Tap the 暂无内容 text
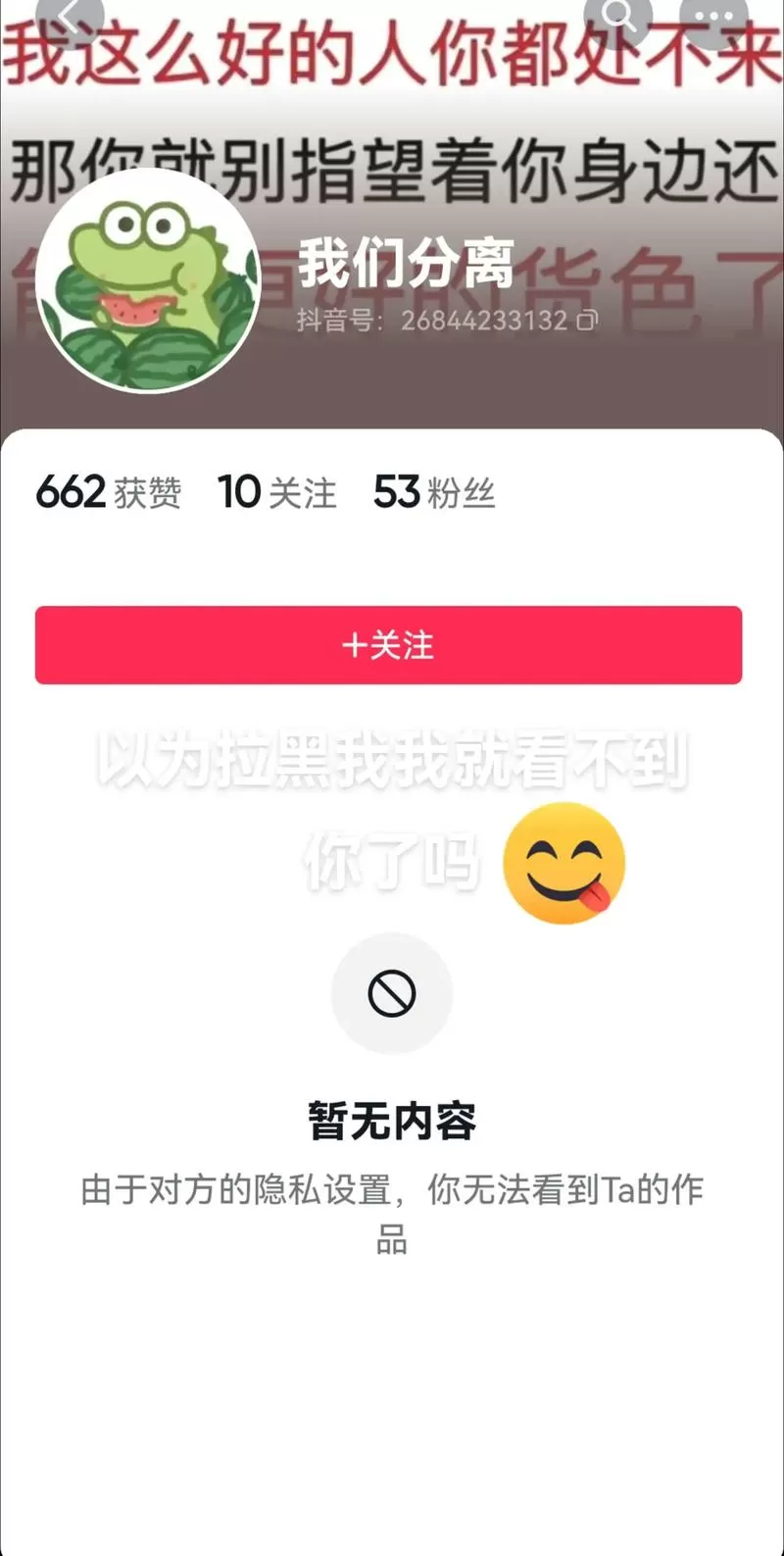Screen dimensions: 784x1556 pos(392,1124)
